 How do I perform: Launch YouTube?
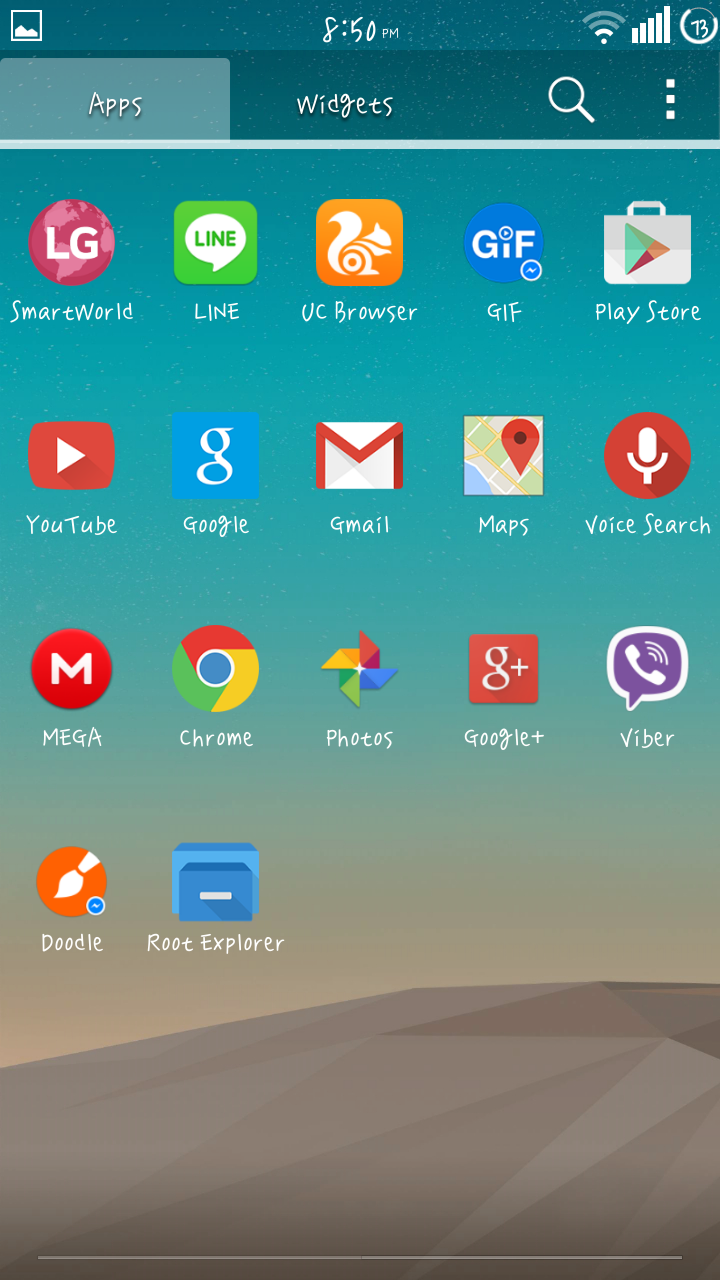point(72,456)
